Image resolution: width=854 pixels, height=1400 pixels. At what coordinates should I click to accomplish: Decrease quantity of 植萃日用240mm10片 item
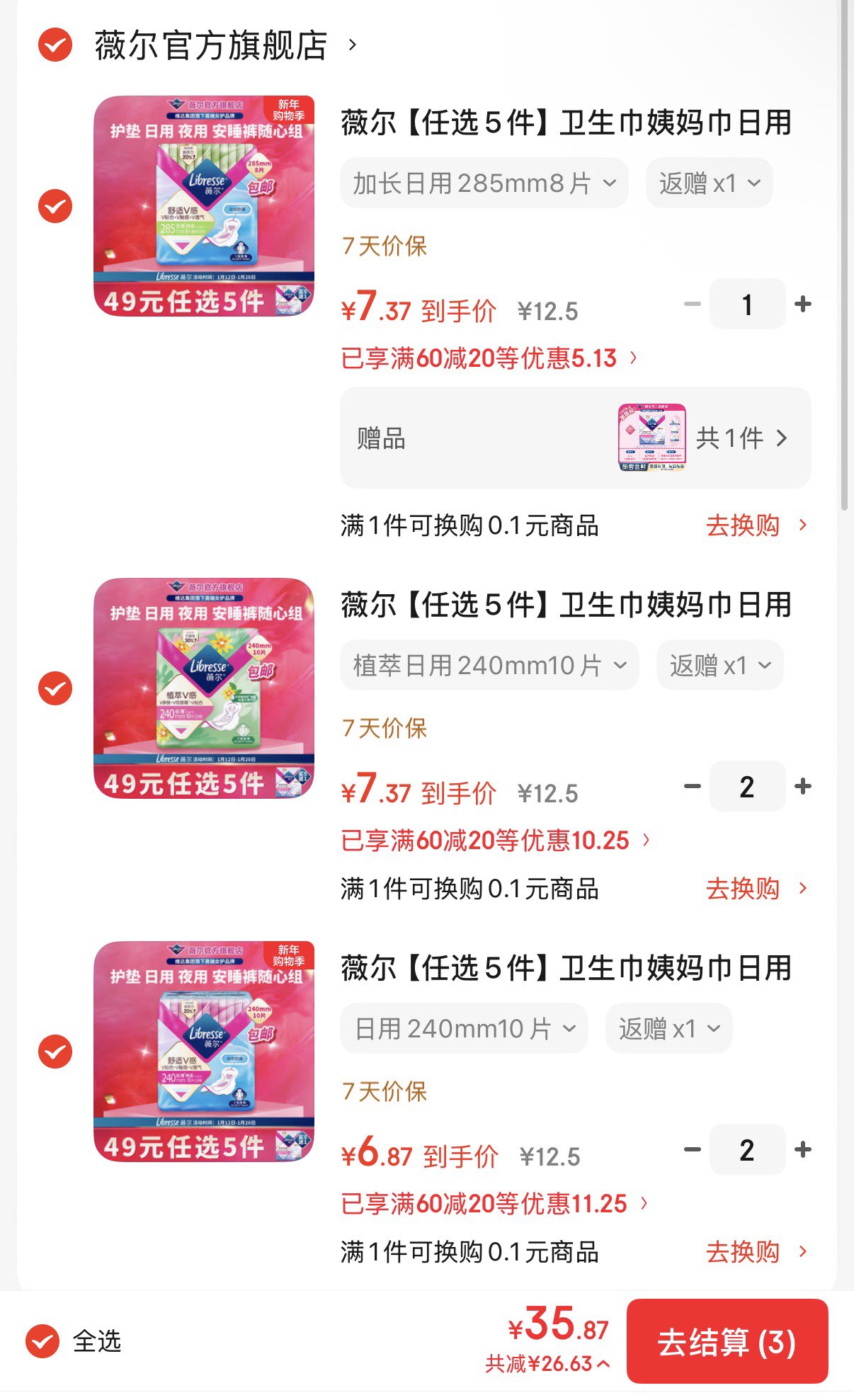pos(693,786)
